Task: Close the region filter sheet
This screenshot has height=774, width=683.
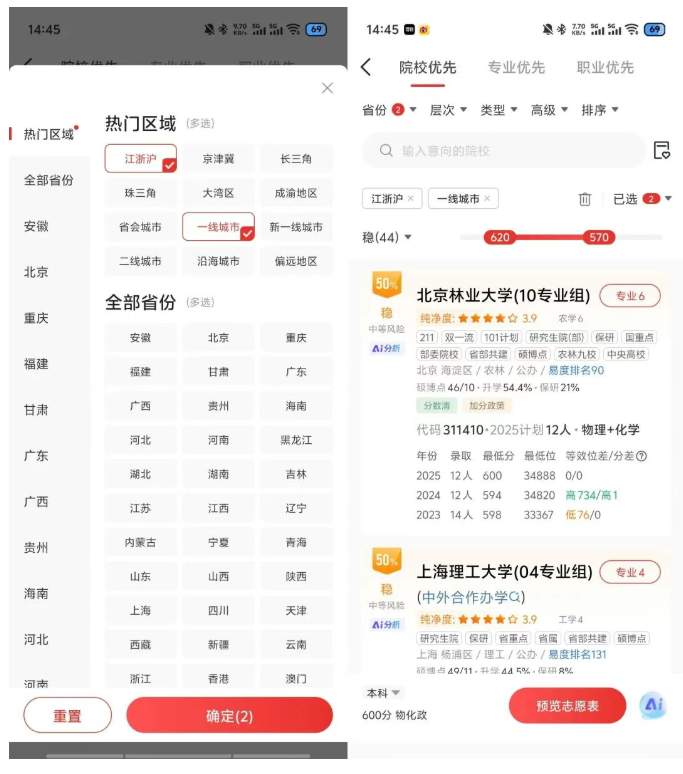Action: click(x=327, y=88)
